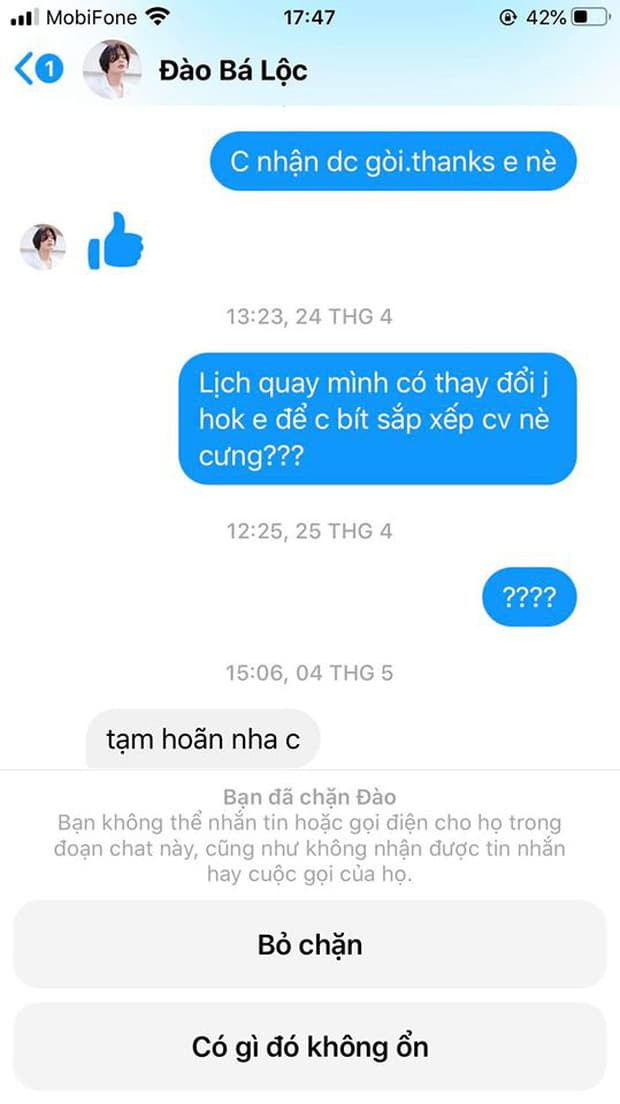Select Có gì đó không ổn

310,1047
